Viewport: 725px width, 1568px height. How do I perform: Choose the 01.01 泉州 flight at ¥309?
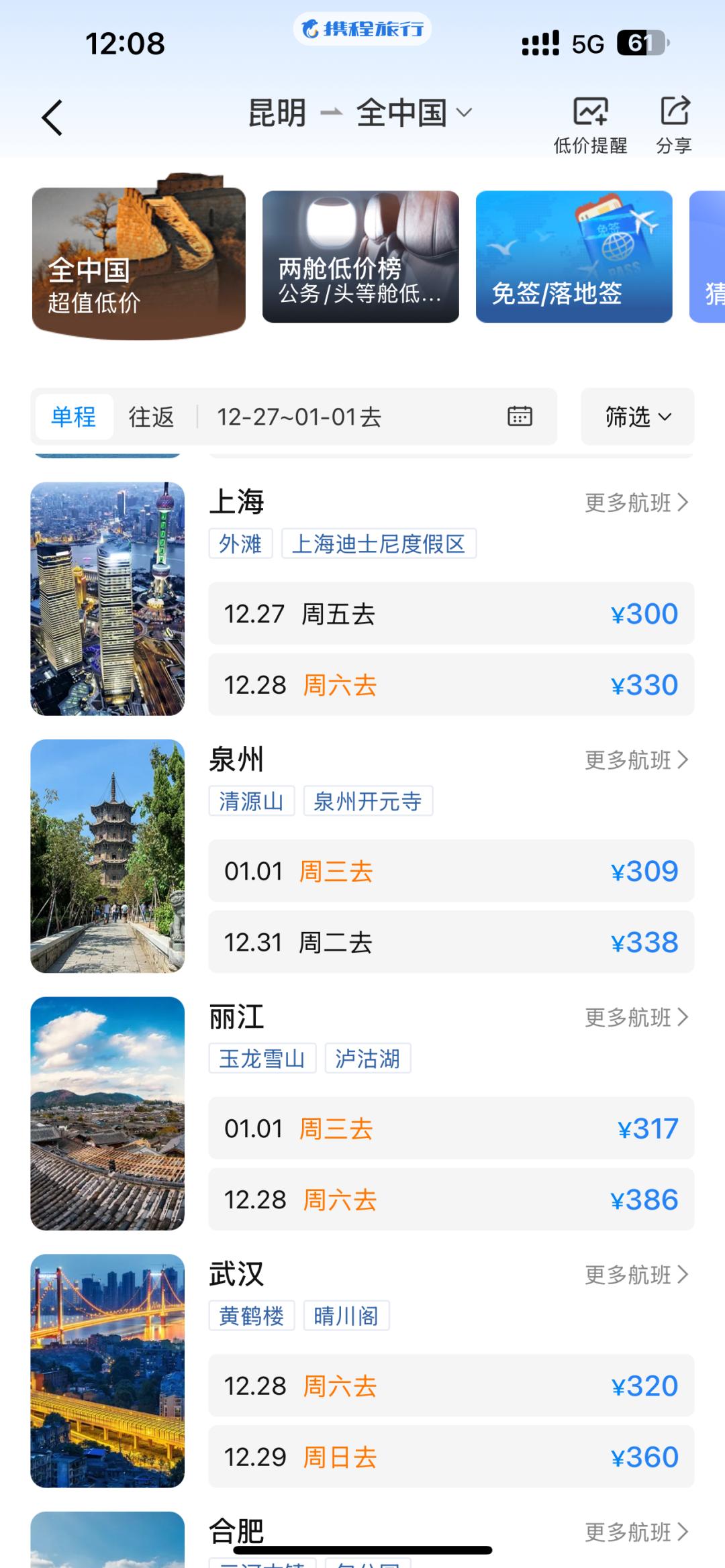pos(451,871)
